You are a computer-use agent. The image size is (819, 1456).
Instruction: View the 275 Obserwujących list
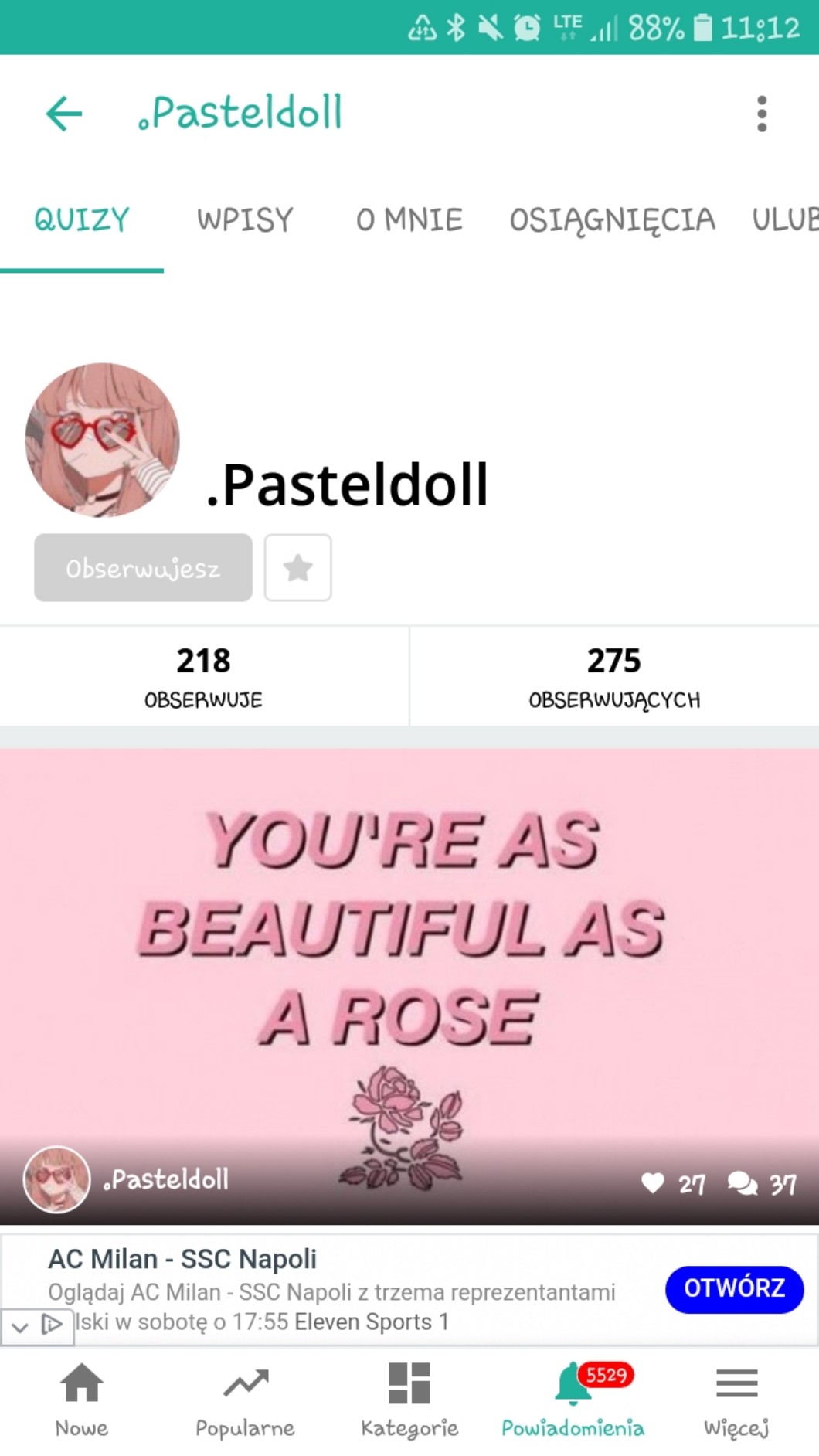point(614,676)
